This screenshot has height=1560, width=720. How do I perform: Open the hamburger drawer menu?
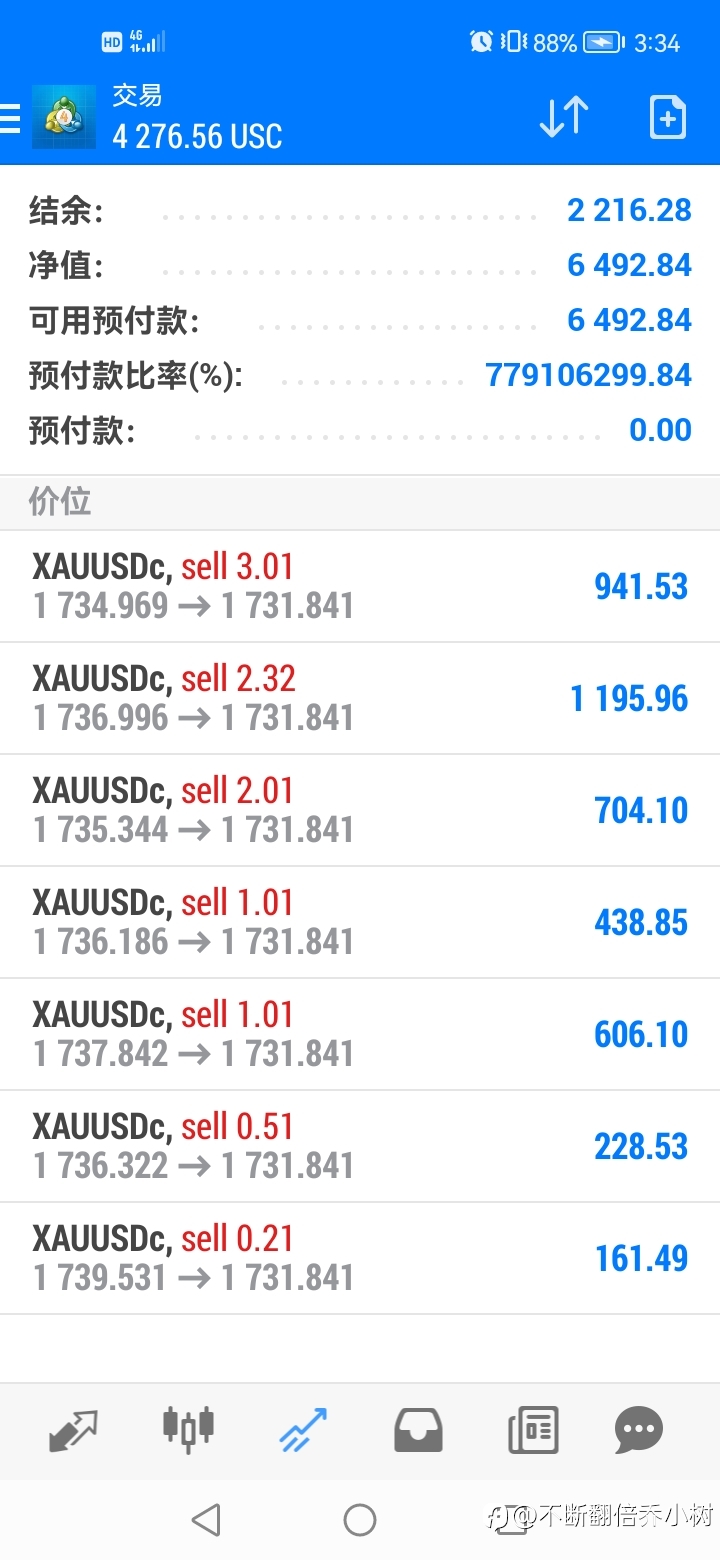point(10,118)
